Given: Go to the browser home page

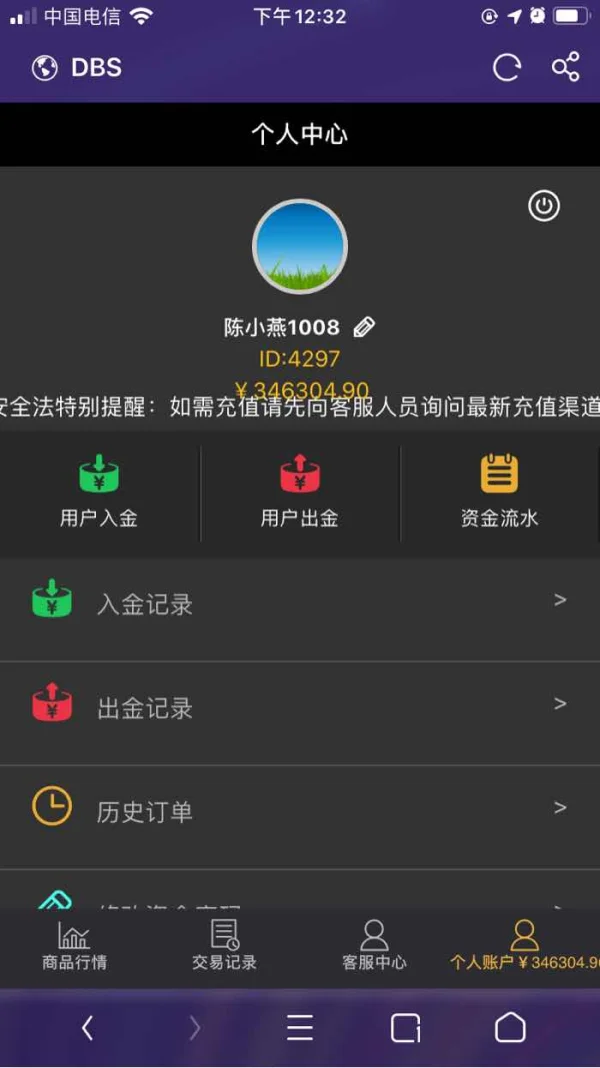Looking at the screenshot, I should click(510, 1027).
